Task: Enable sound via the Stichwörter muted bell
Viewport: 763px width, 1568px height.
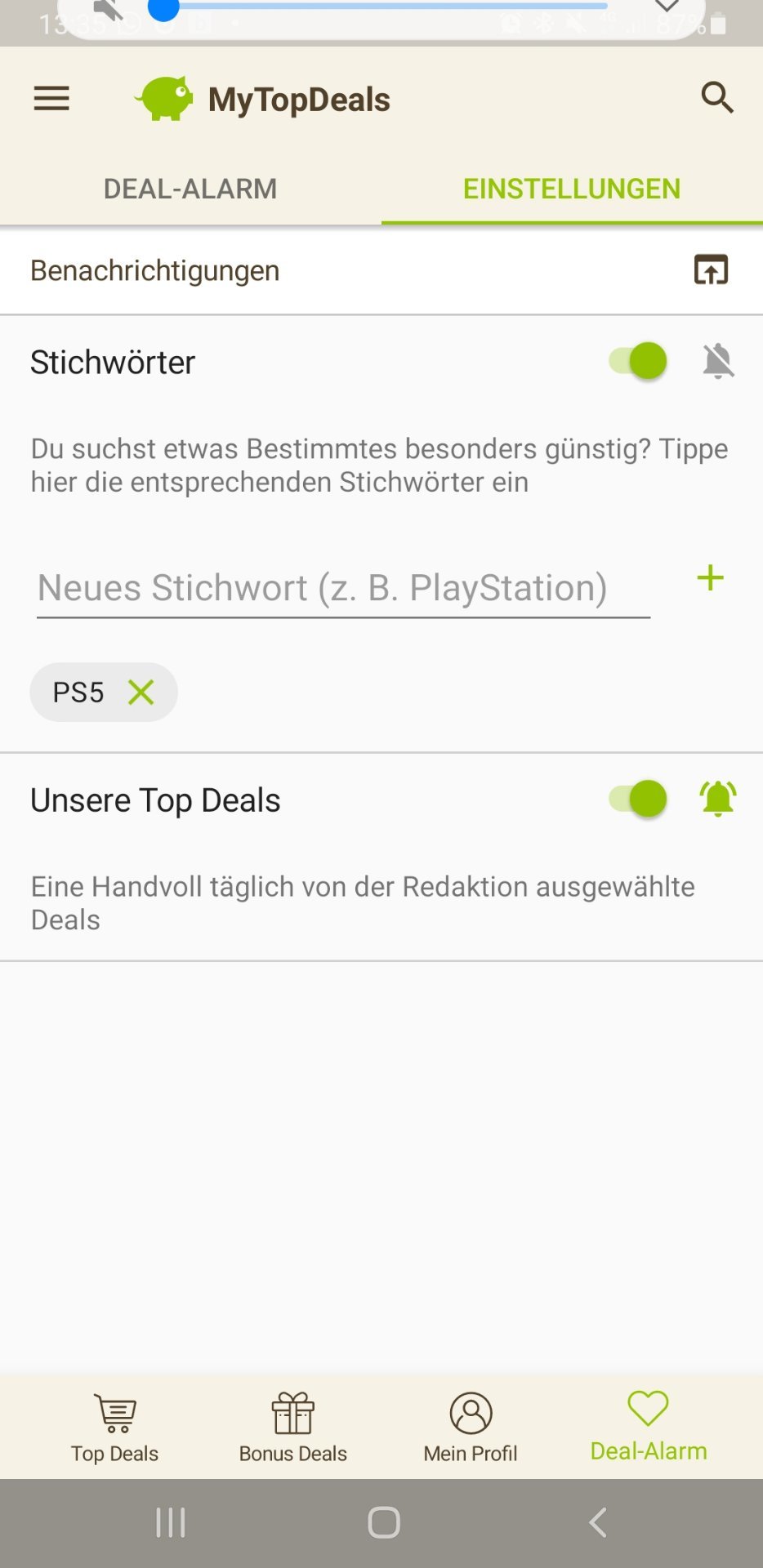Action: pyautogui.click(x=718, y=361)
